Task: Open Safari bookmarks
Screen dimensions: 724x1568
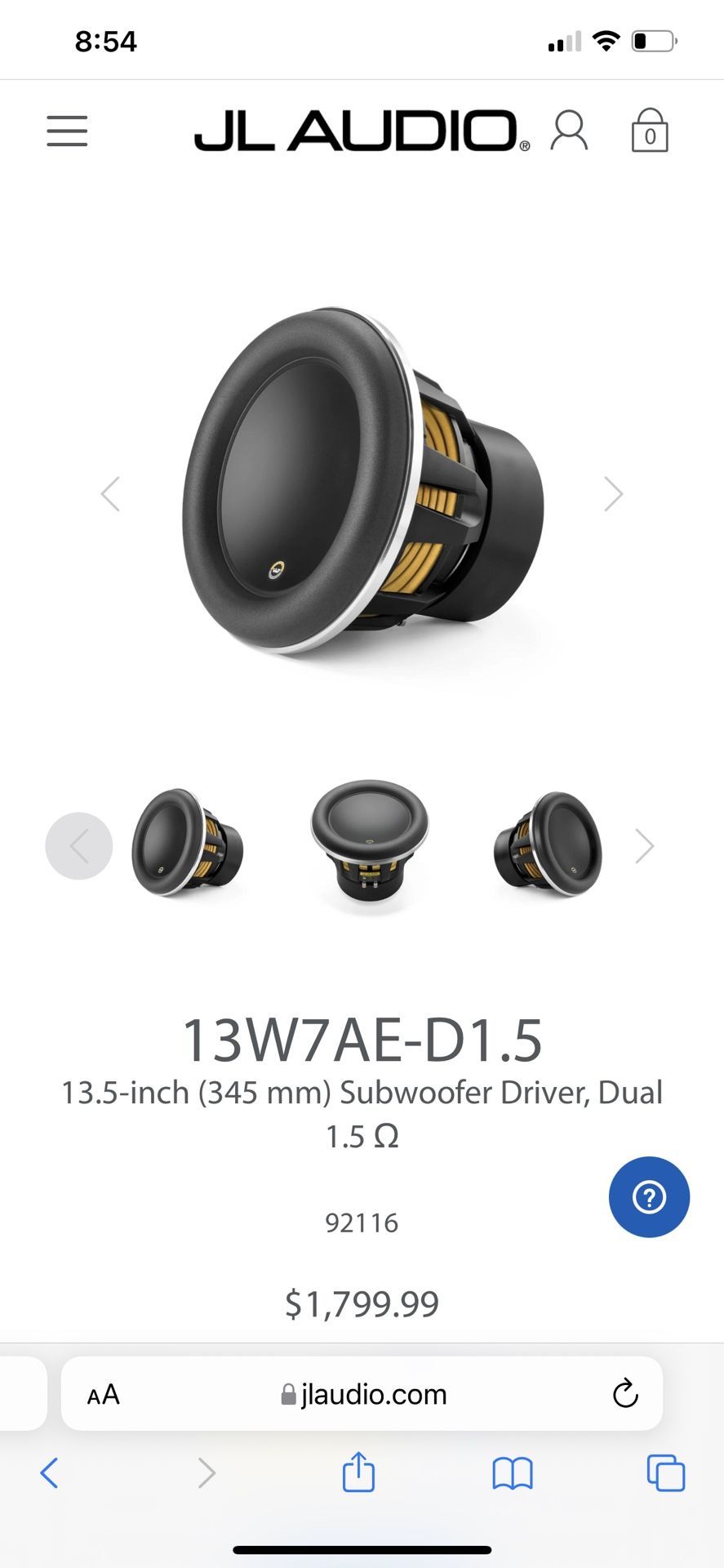Action: tap(513, 1474)
